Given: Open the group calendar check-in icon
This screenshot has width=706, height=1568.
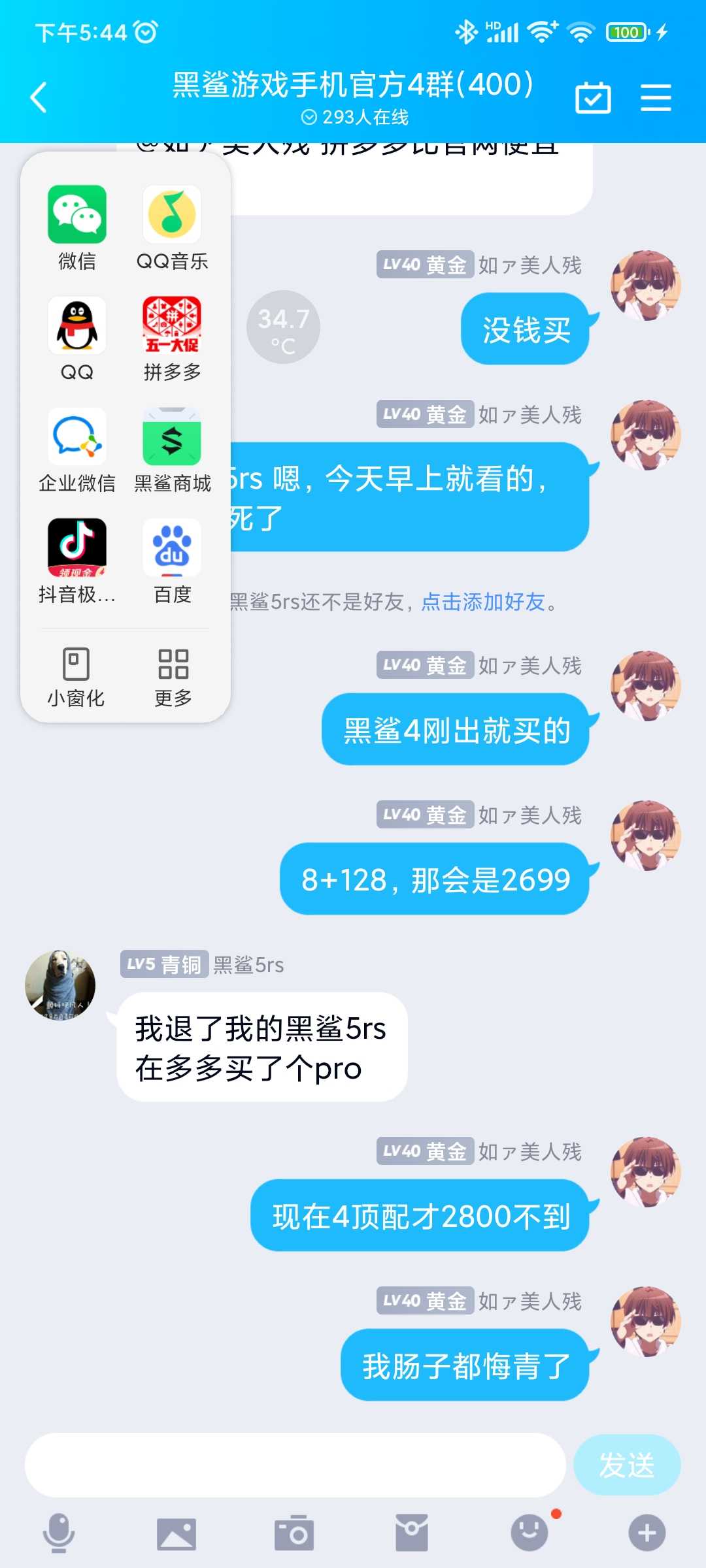Looking at the screenshot, I should [593, 98].
